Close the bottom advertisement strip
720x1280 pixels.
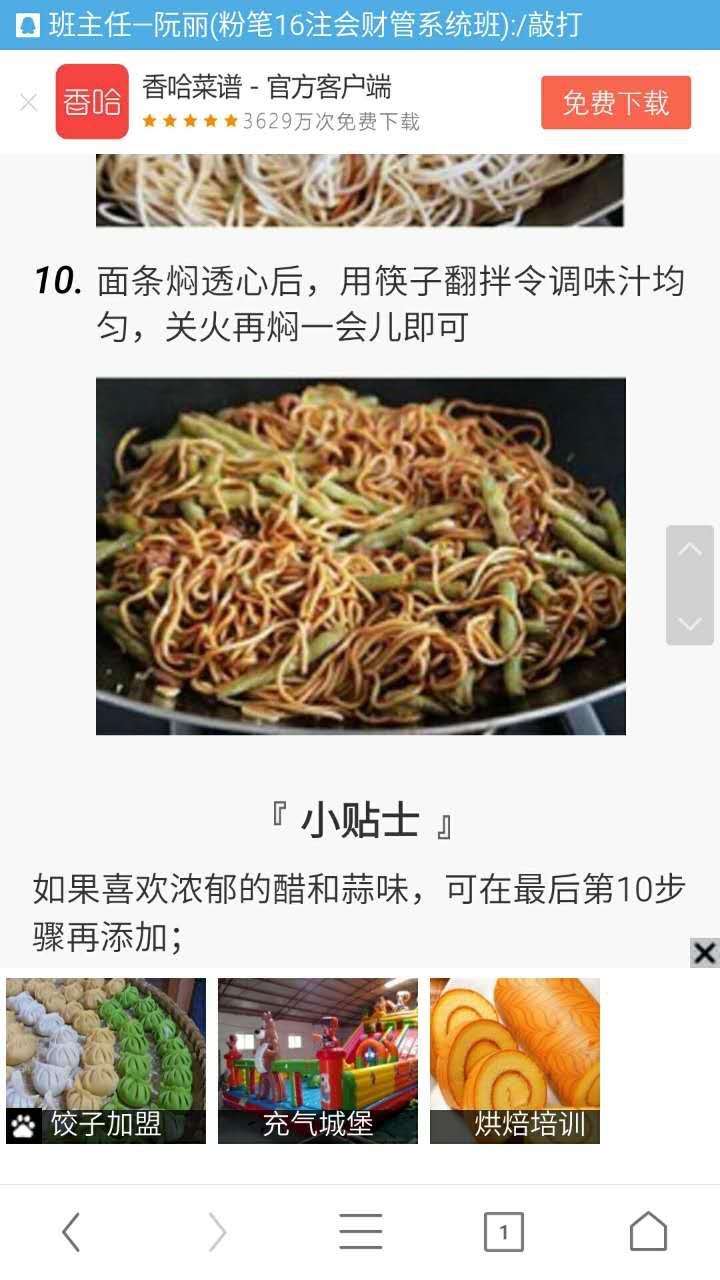point(704,953)
